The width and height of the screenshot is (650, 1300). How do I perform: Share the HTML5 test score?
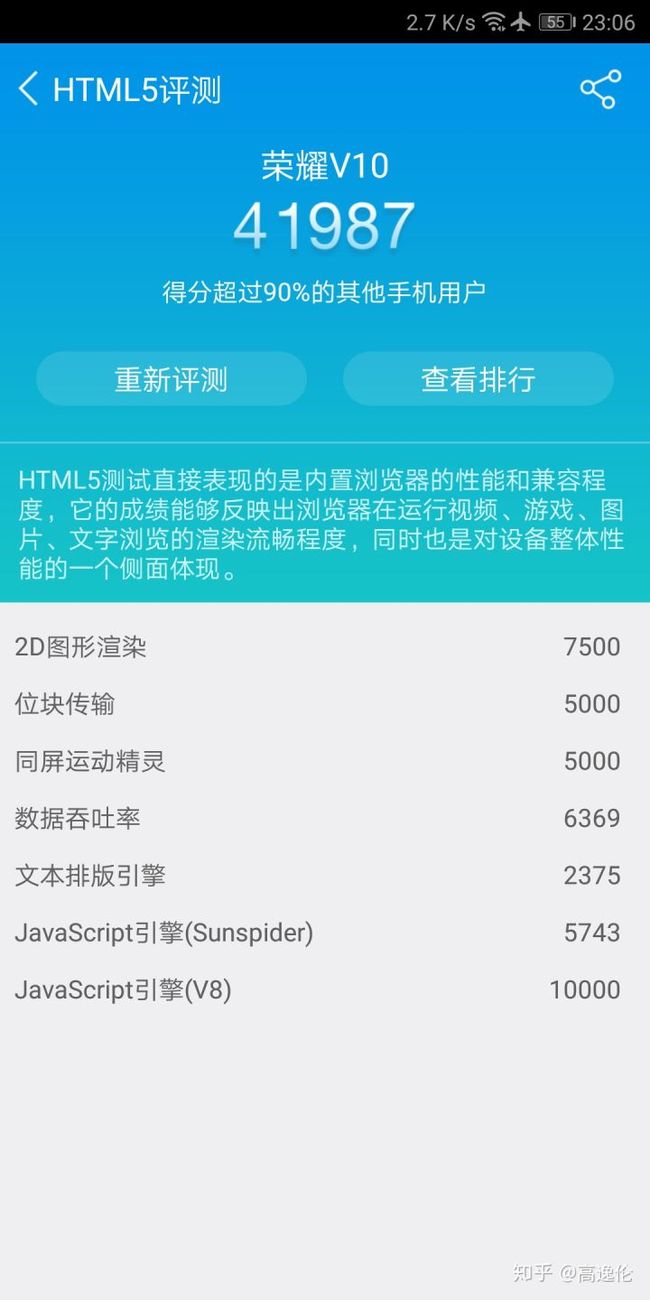(x=600, y=90)
